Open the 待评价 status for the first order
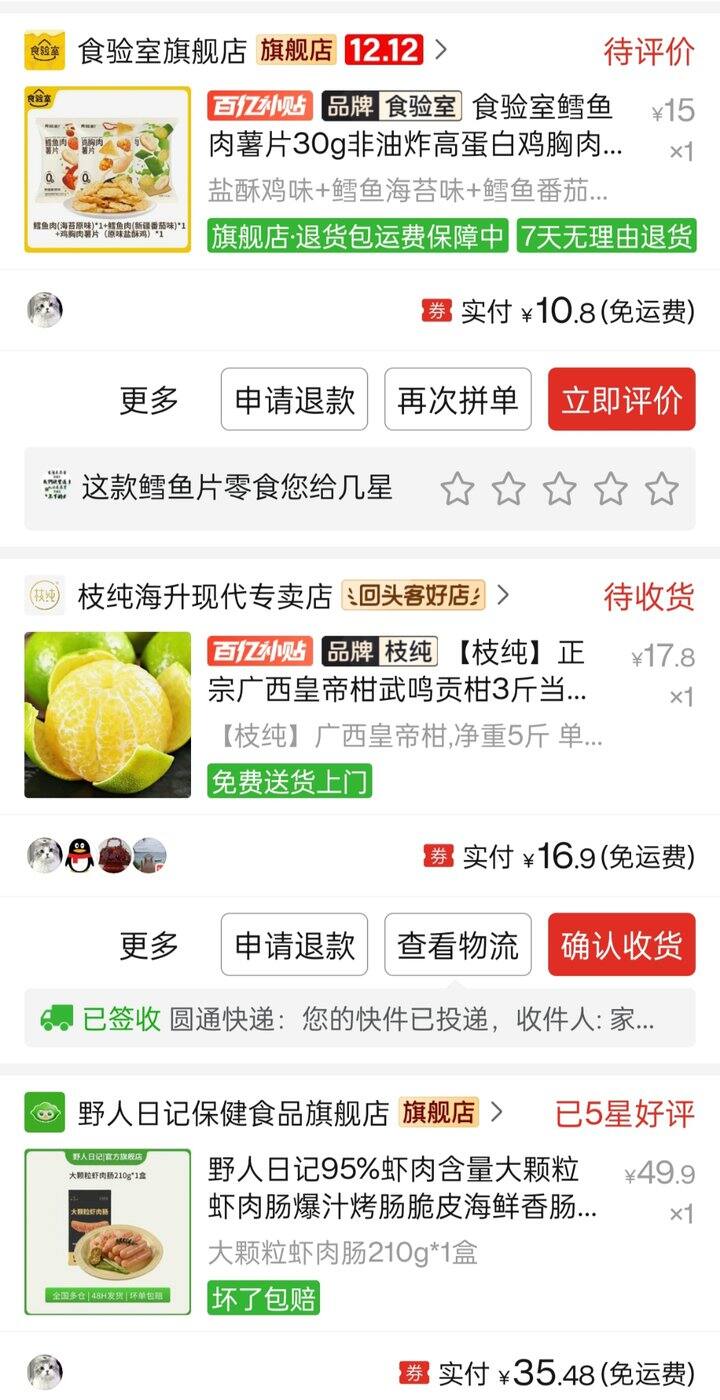The height and width of the screenshot is (1400, 720). pyautogui.click(x=650, y=50)
